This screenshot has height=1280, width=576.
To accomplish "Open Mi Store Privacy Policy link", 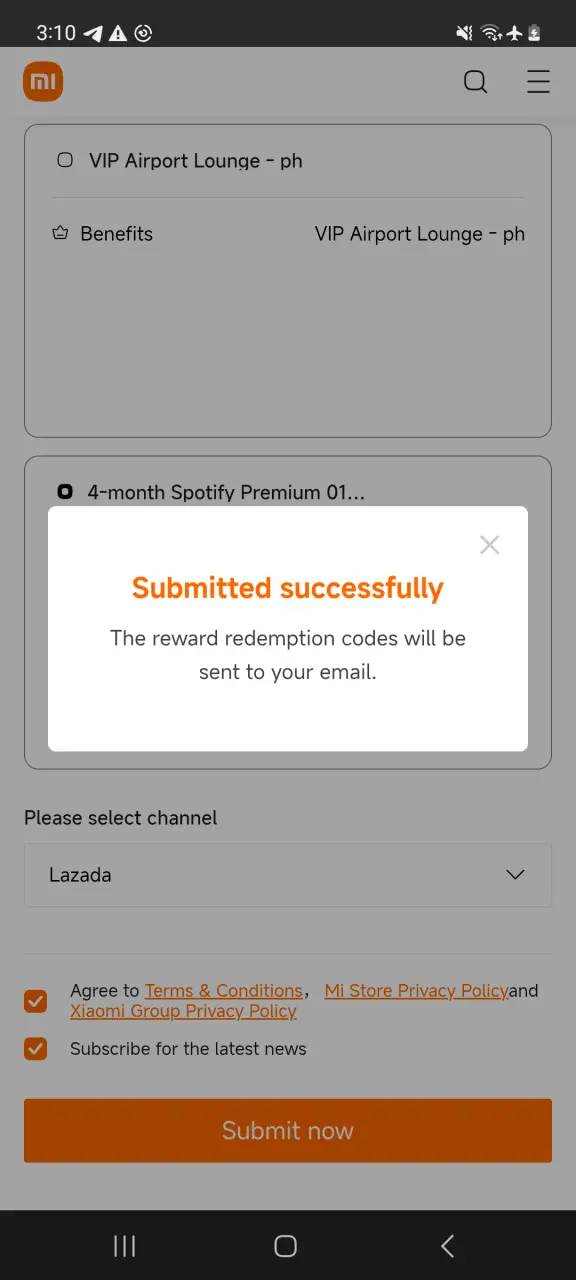I will tap(417, 991).
